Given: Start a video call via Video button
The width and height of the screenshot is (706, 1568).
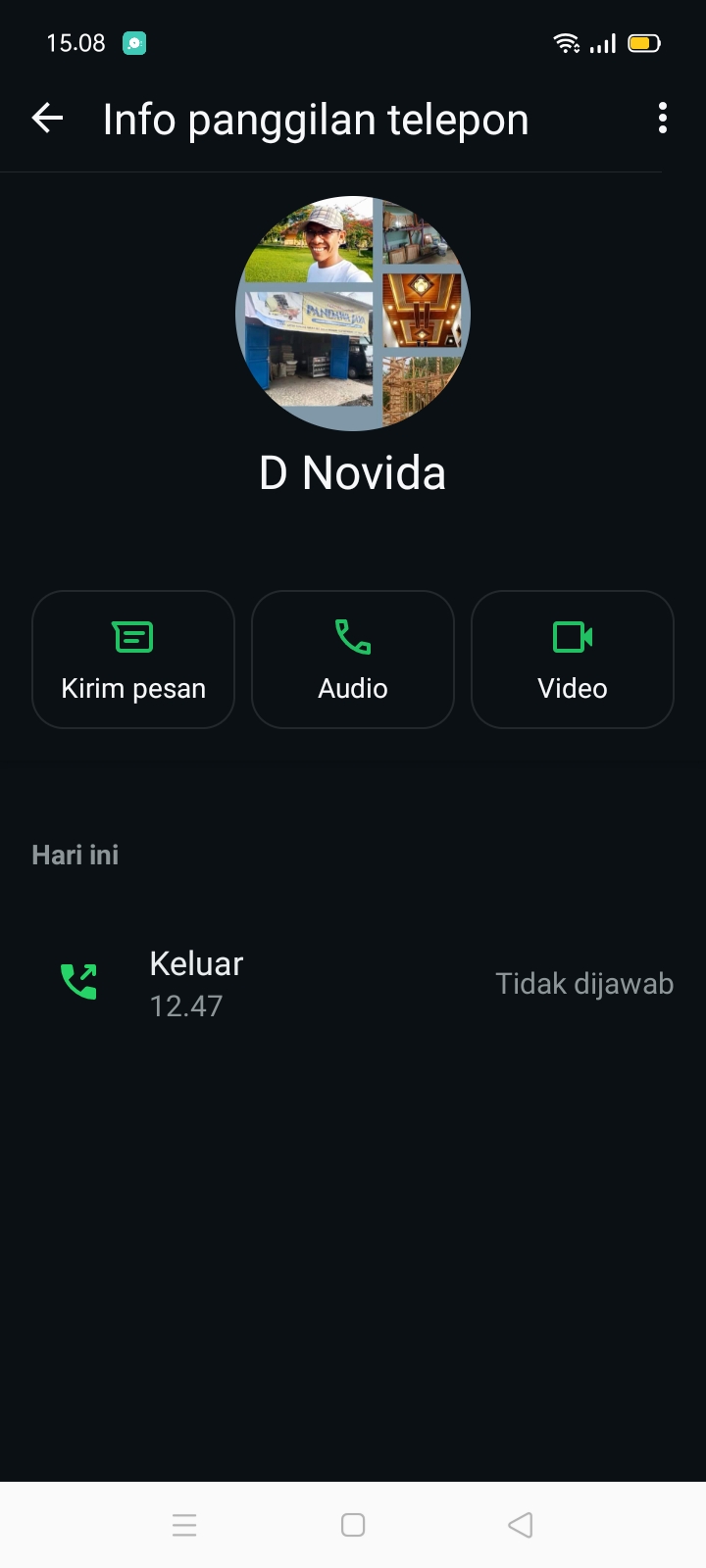Looking at the screenshot, I should coord(572,659).
